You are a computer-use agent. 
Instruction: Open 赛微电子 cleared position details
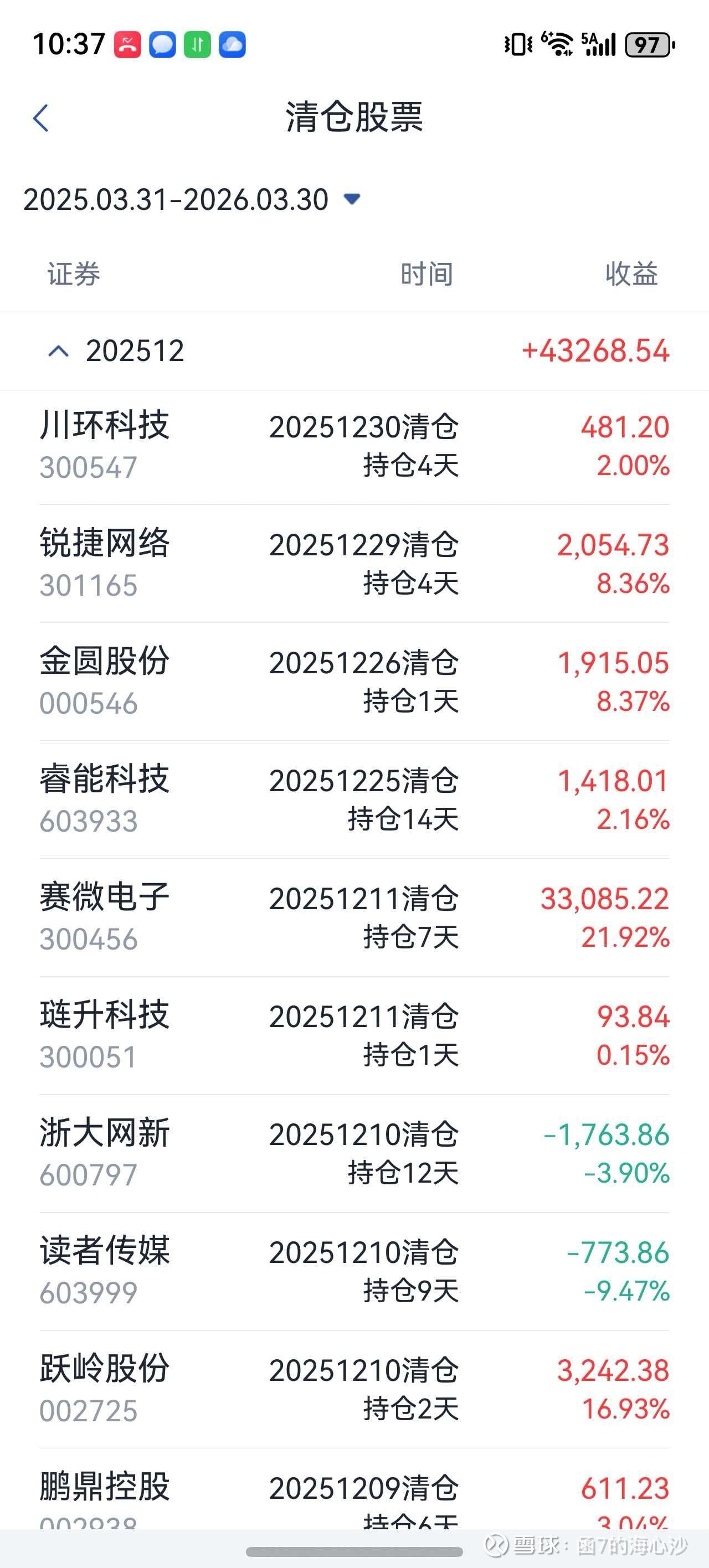pyautogui.click(x=354, y=918)
